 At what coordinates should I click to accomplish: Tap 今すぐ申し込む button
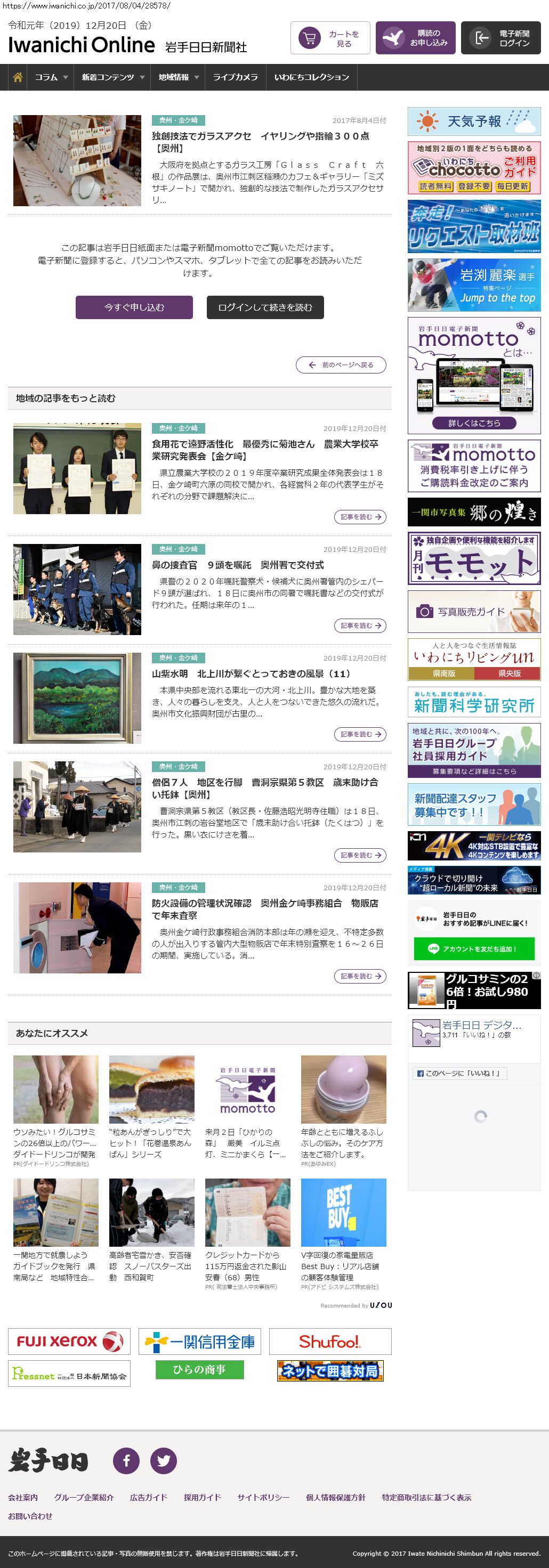tap(134, 307)
